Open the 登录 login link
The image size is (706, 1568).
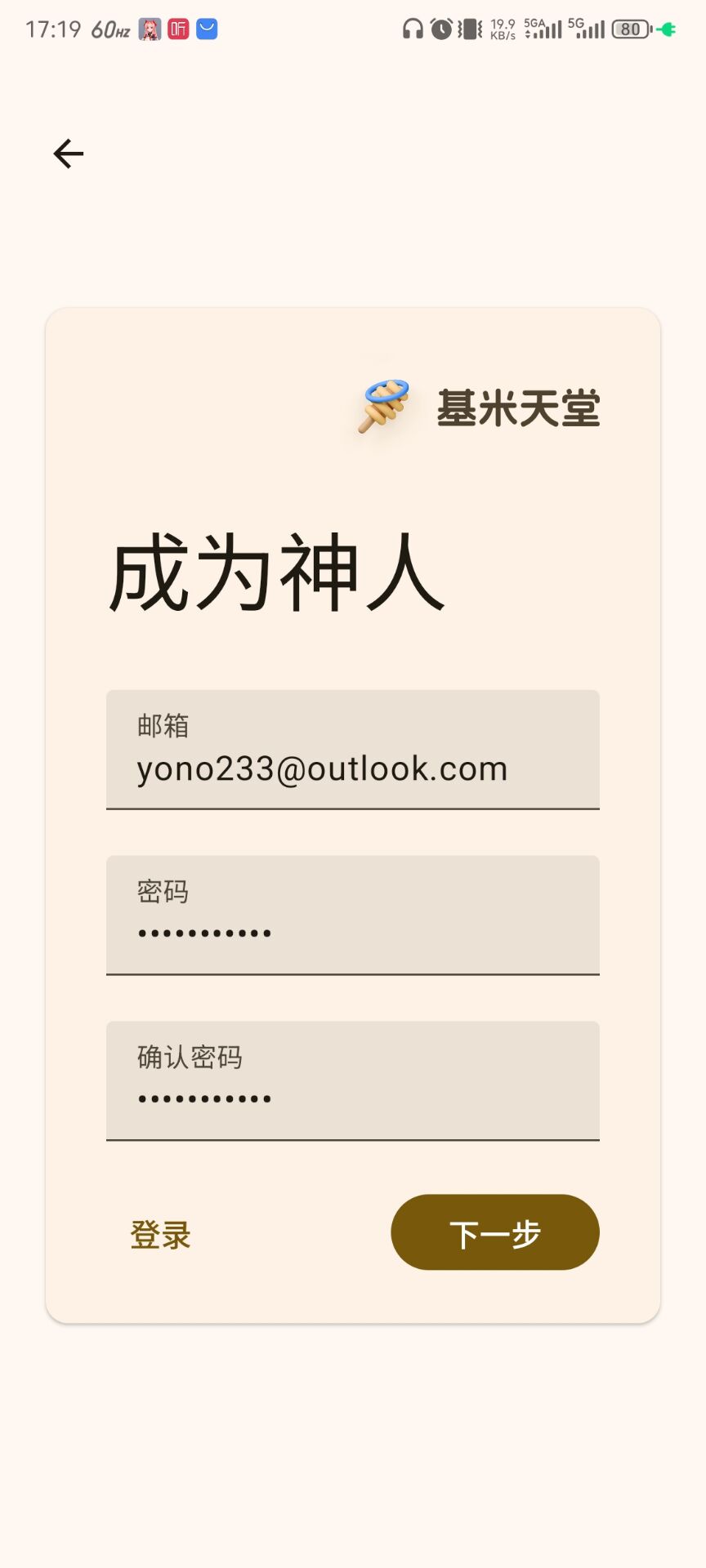(x=161, y=1234)
